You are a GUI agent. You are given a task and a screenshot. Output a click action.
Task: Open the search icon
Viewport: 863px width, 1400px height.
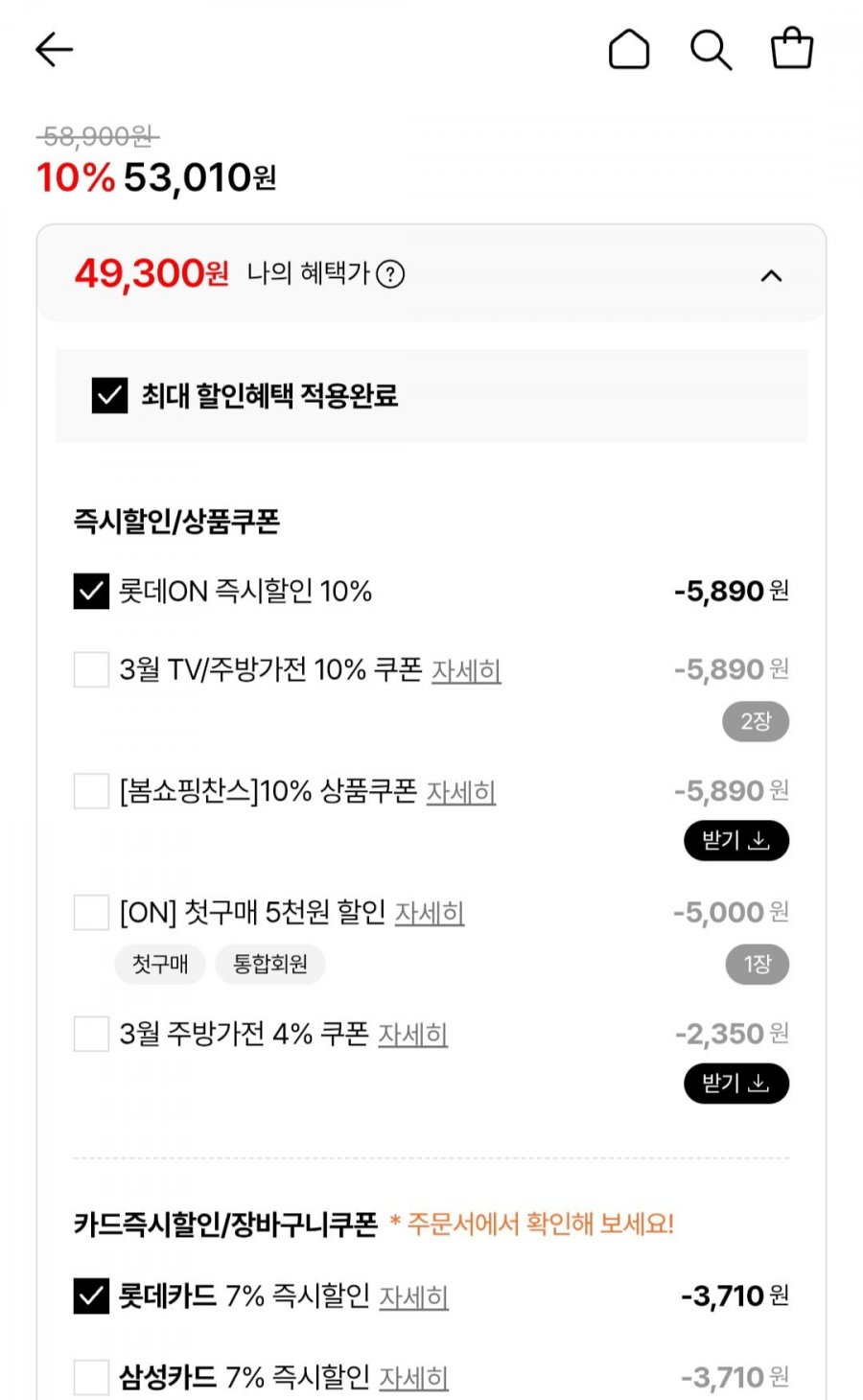pos(711,50)
